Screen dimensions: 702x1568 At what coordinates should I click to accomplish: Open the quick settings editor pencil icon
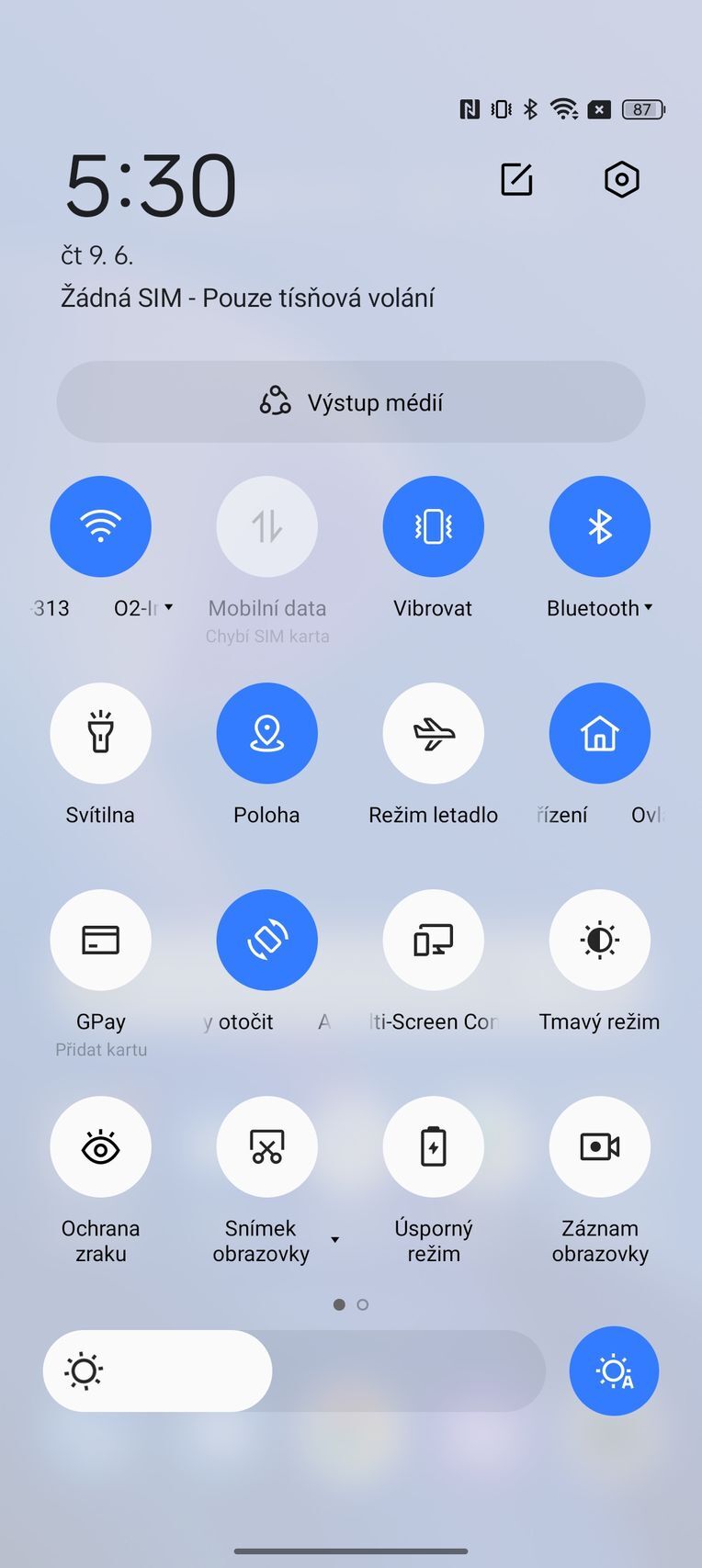(516, 180)
